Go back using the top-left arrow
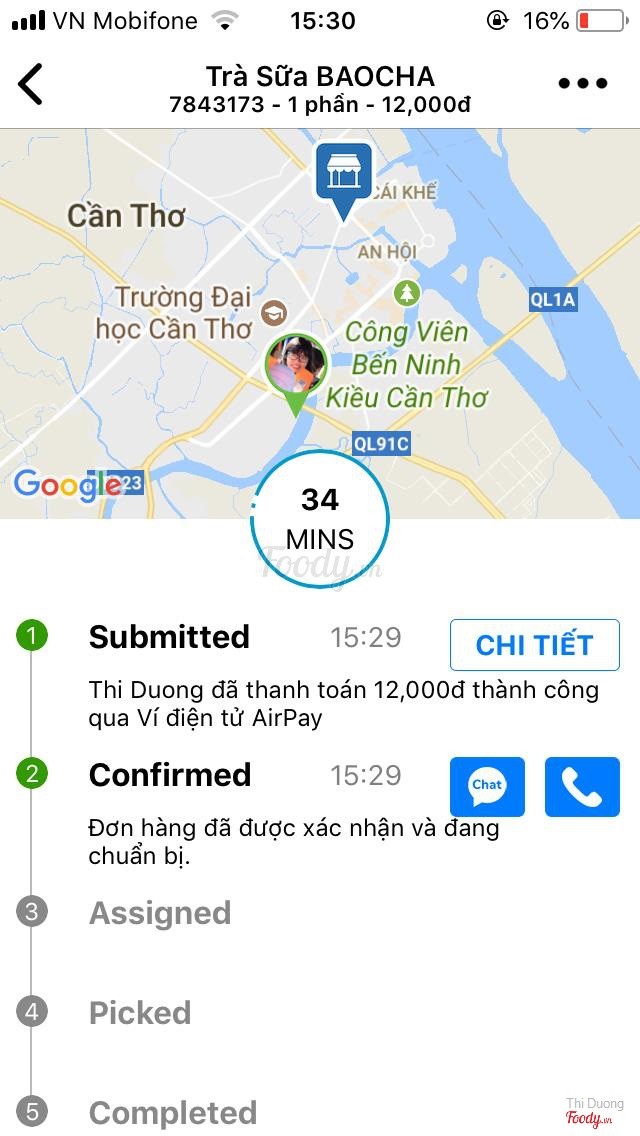Image resolution: width=640 pixels, height=1136 pixels. click(31, 84)
